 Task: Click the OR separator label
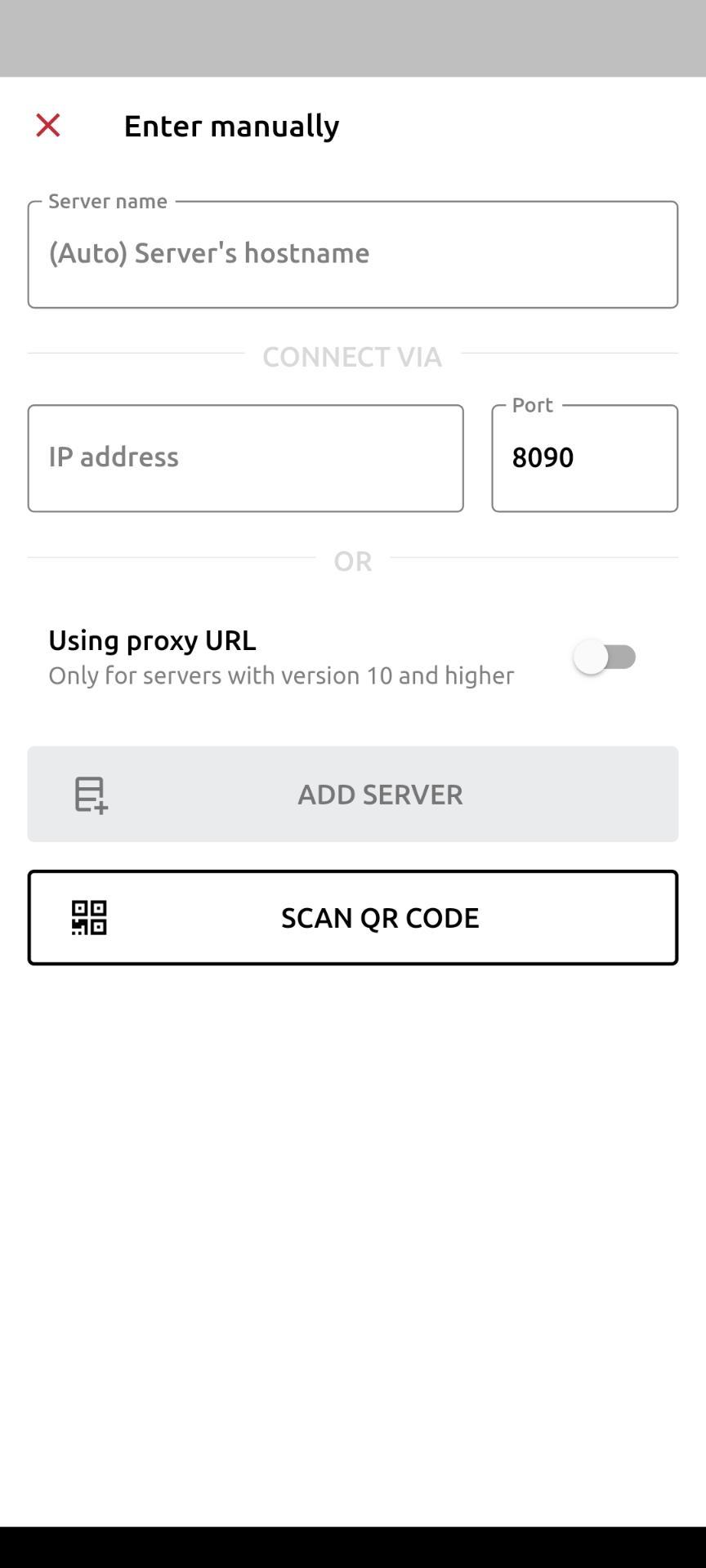point(351,560)
